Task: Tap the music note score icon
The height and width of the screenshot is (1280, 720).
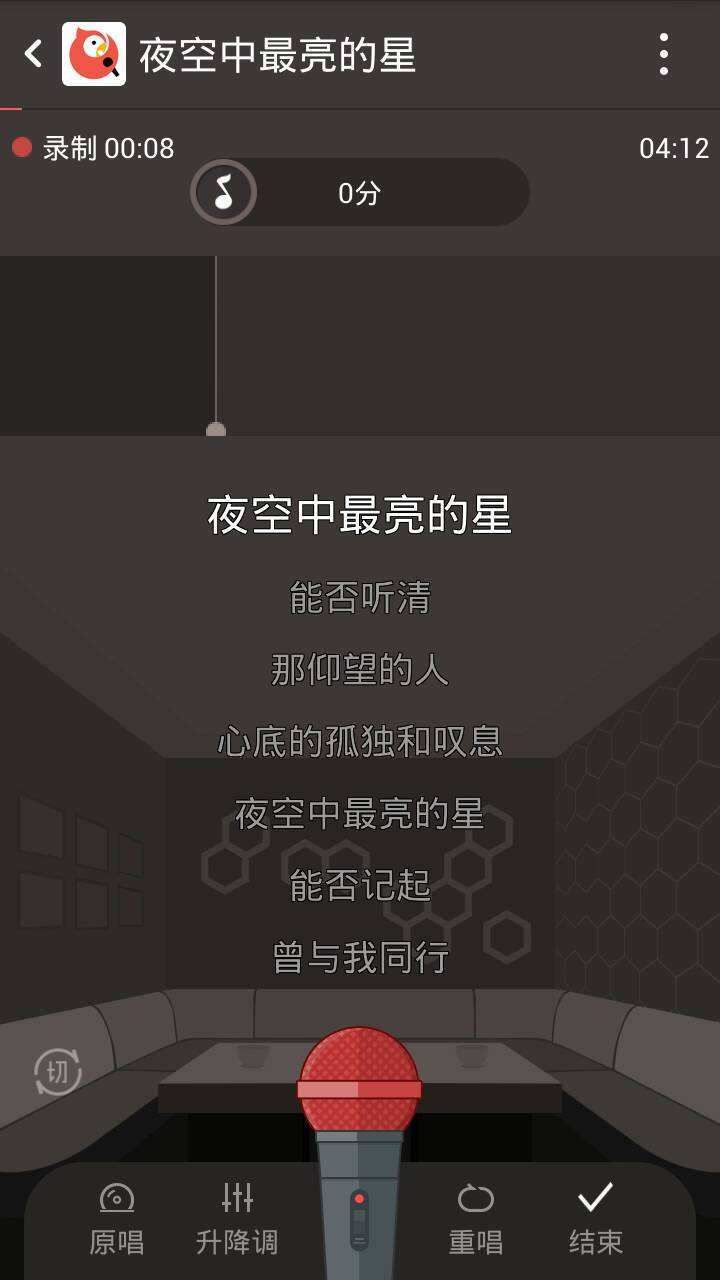Action: click(x=224, y=191)
